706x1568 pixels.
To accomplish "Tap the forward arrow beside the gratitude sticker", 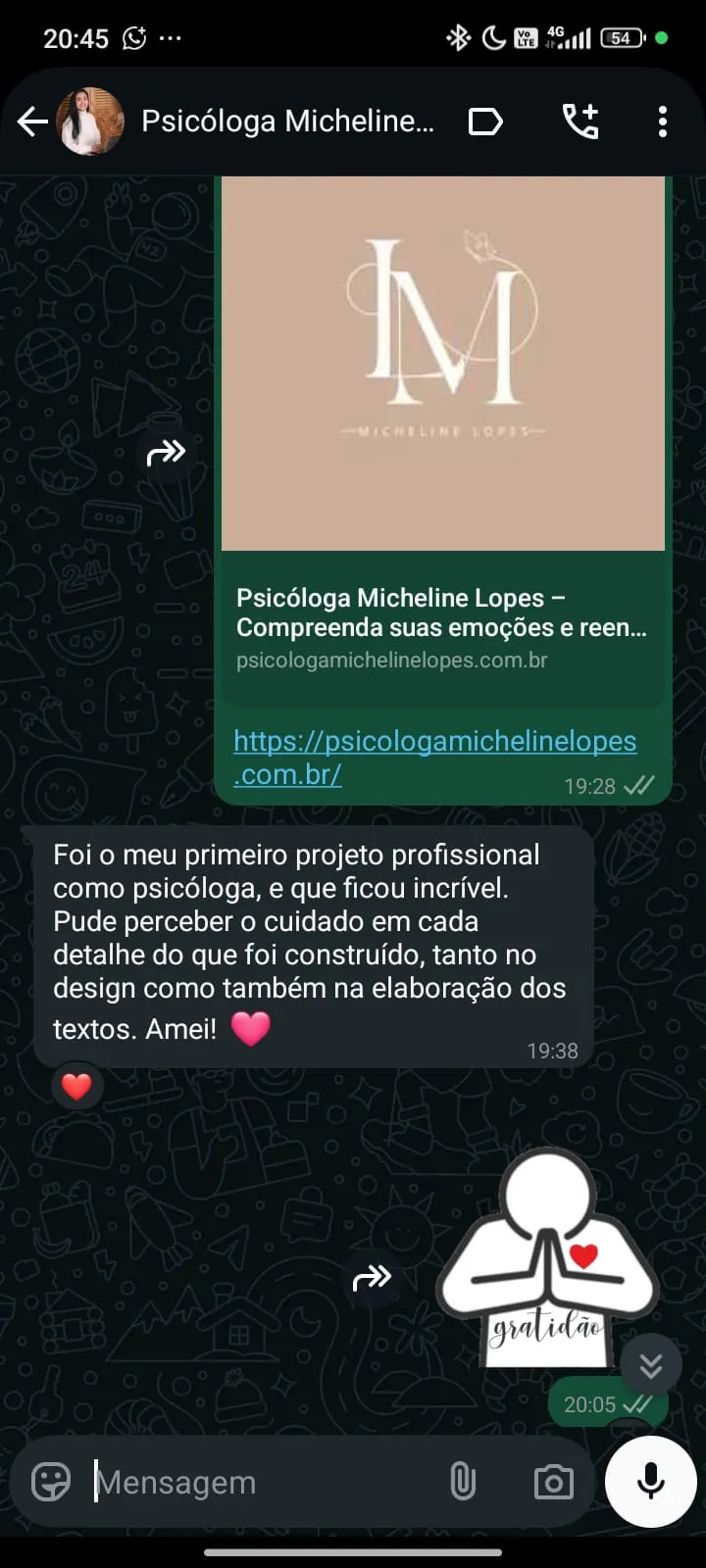I will coord(373,1278).
